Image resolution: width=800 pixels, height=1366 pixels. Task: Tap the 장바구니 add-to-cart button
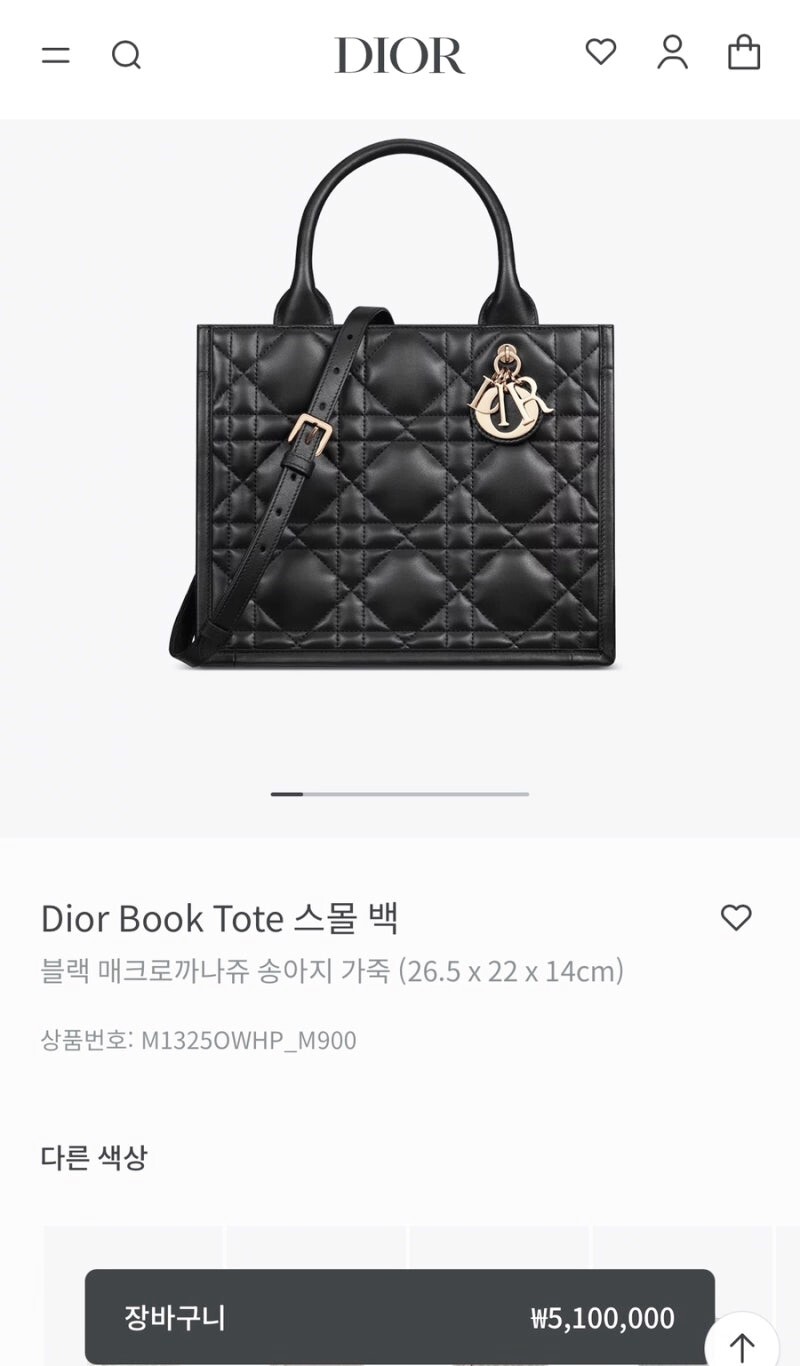pos(400,1317)
